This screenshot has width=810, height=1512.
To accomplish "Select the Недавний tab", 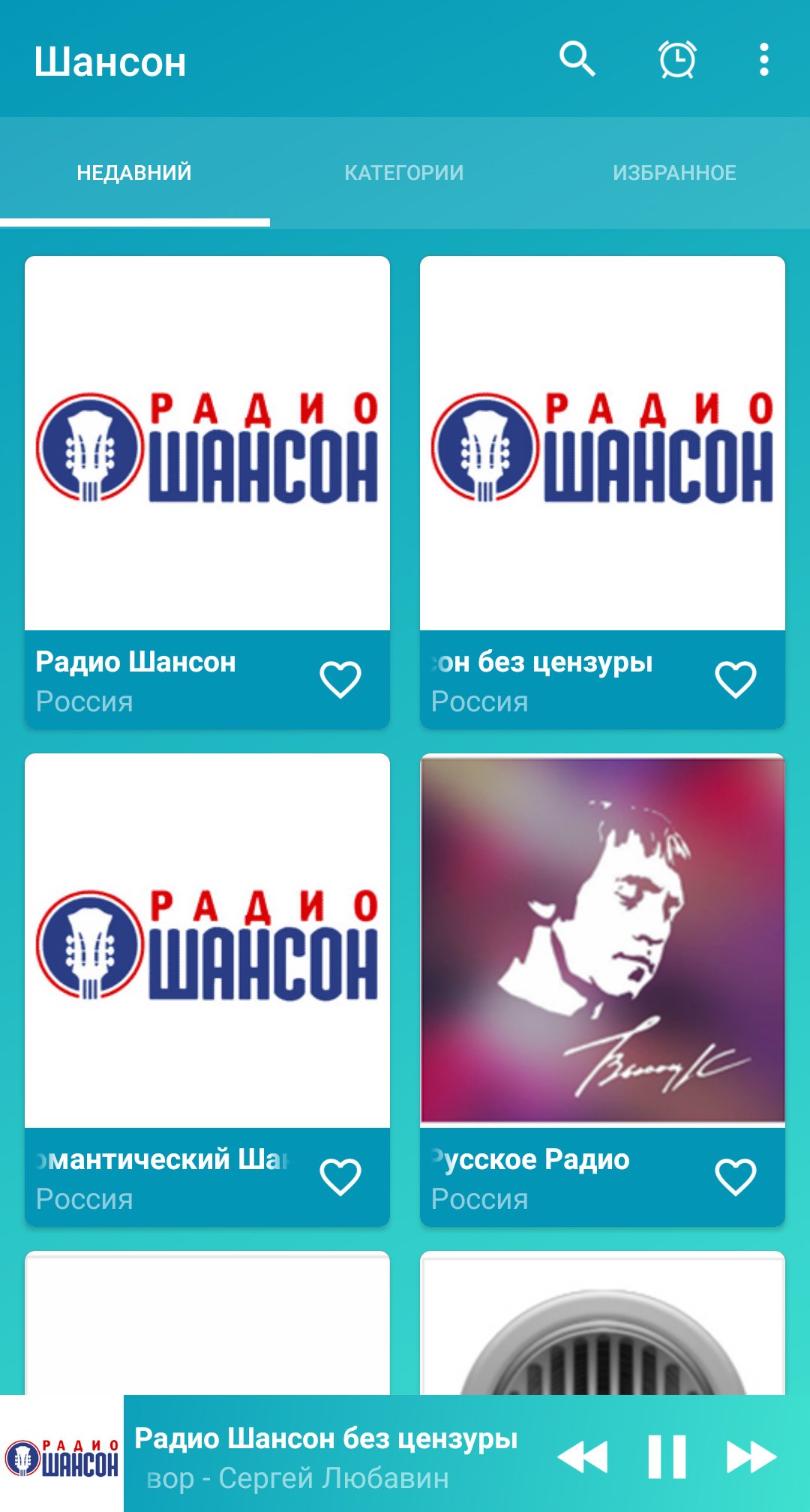I will click(x=134, y=173).
